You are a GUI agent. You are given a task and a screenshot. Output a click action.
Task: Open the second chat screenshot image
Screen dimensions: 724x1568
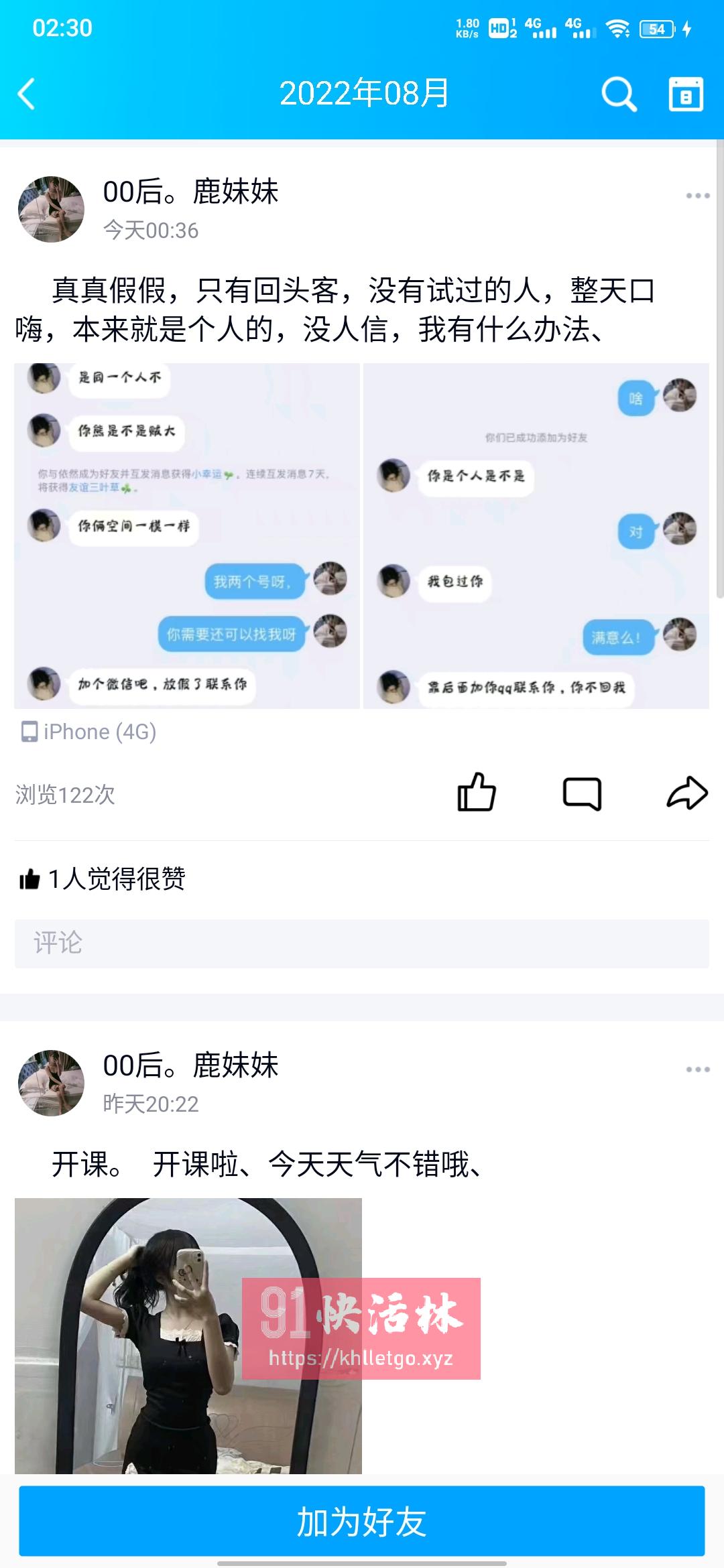(x=536, y=536)
